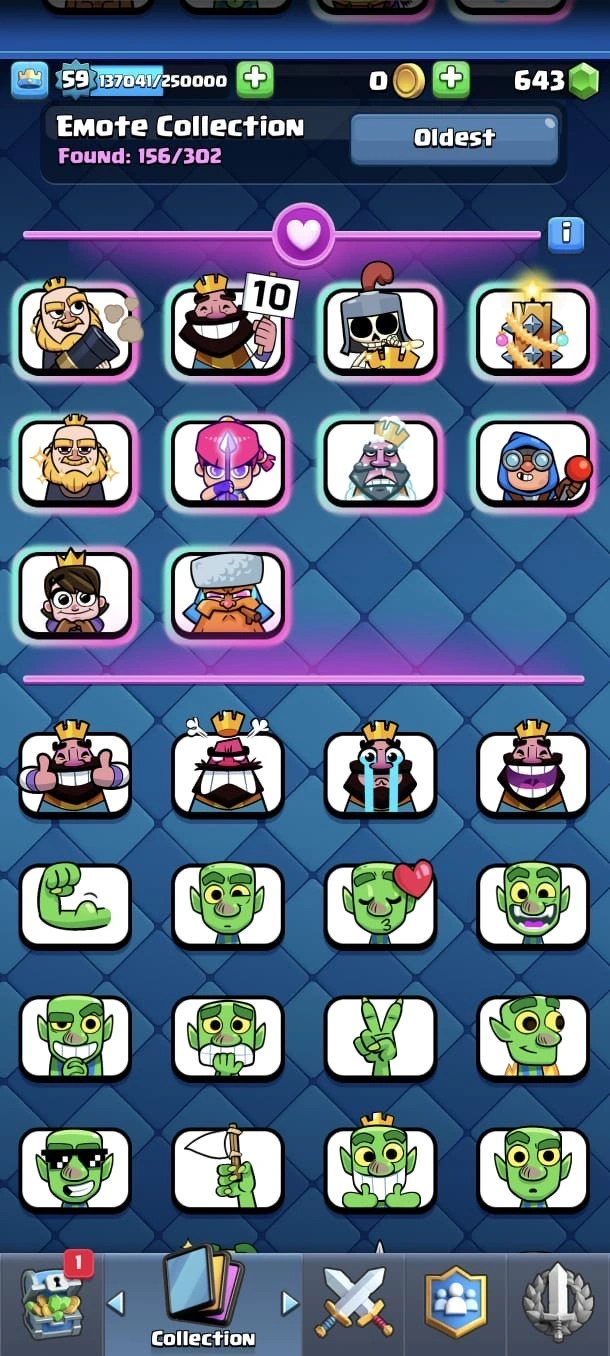
Task: Select the goblin peace-sign hand emote
Action: point(380,1037)
